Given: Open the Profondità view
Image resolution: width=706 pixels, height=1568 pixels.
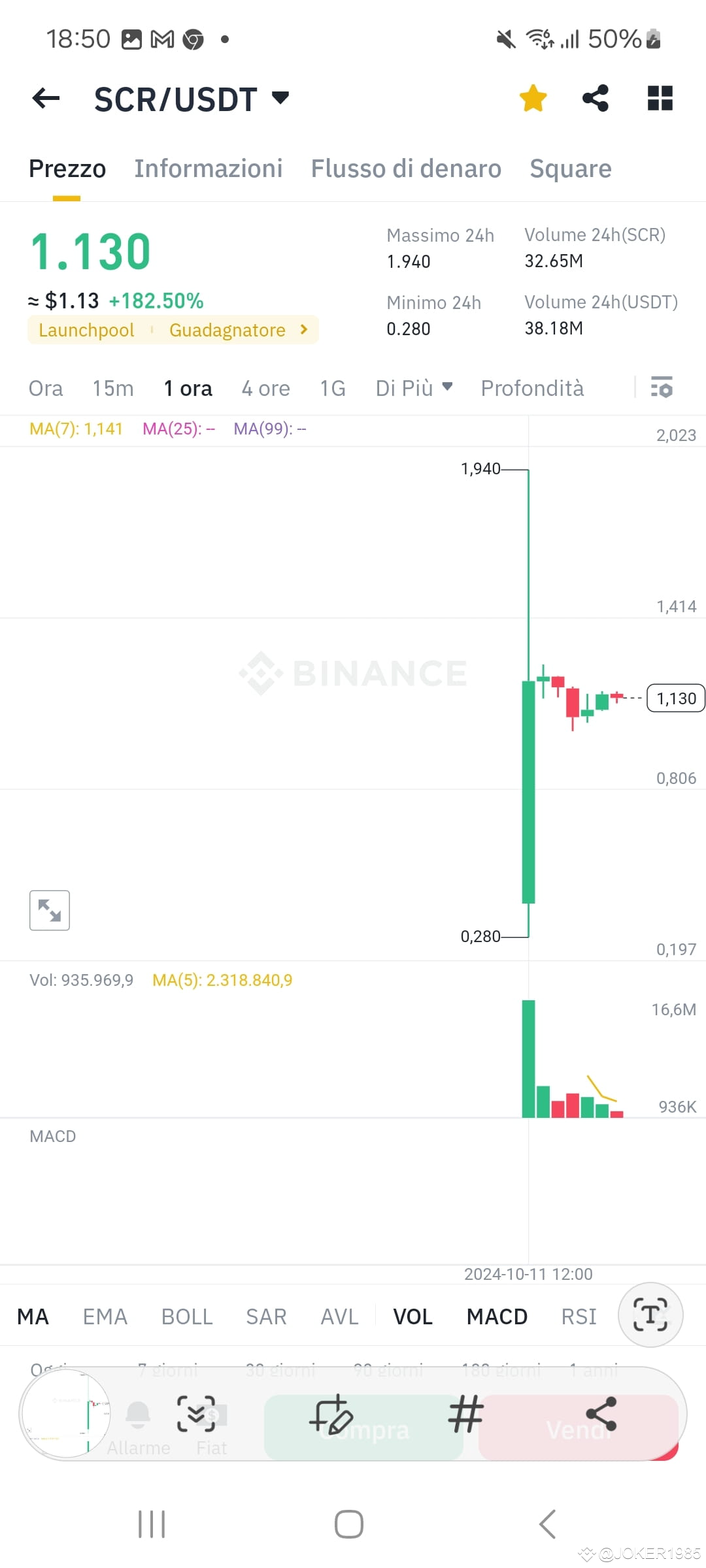Looking at the screenshot, I should click(x=532, y=388).
